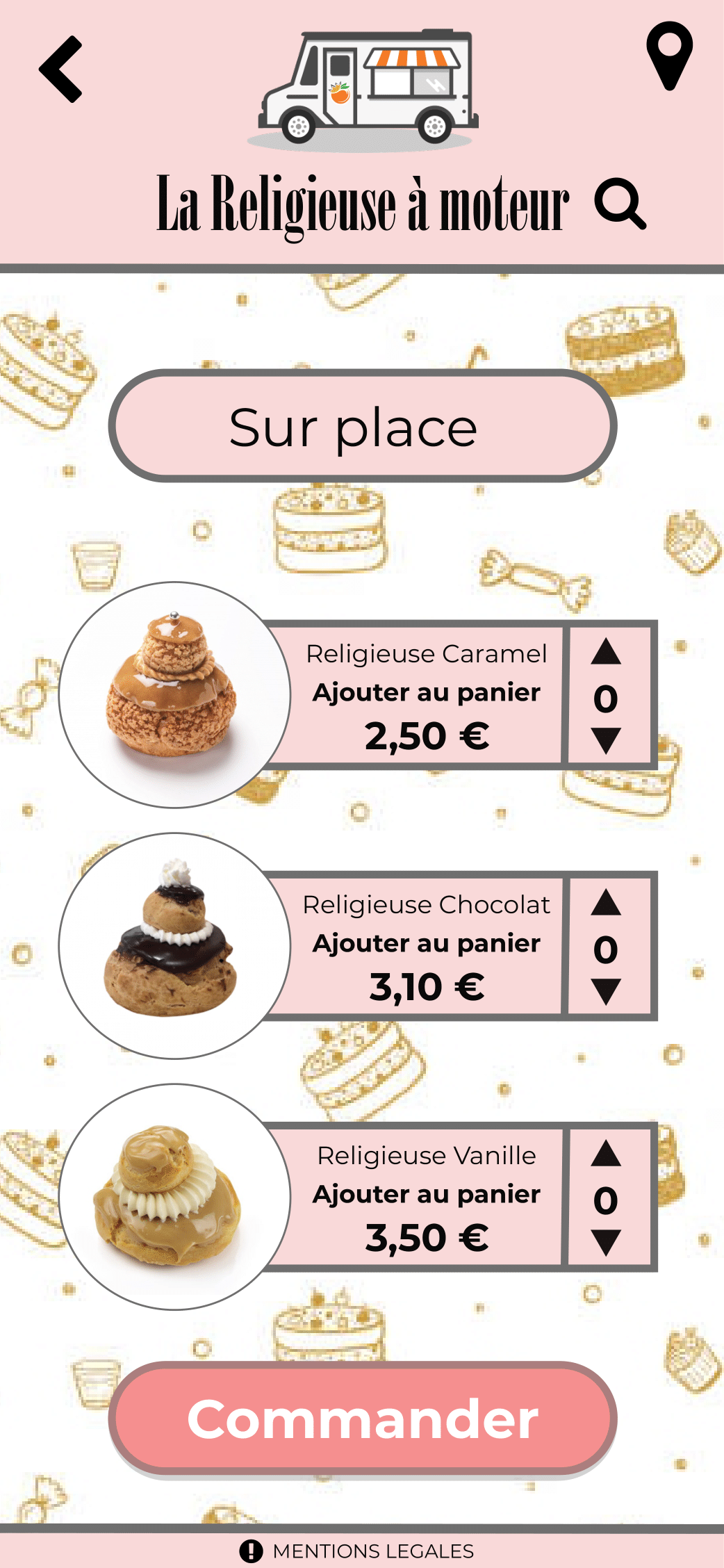Increase Religieuse Caramel quantity
Viewport: 724px width, 1568px height.
coord(606,652)
